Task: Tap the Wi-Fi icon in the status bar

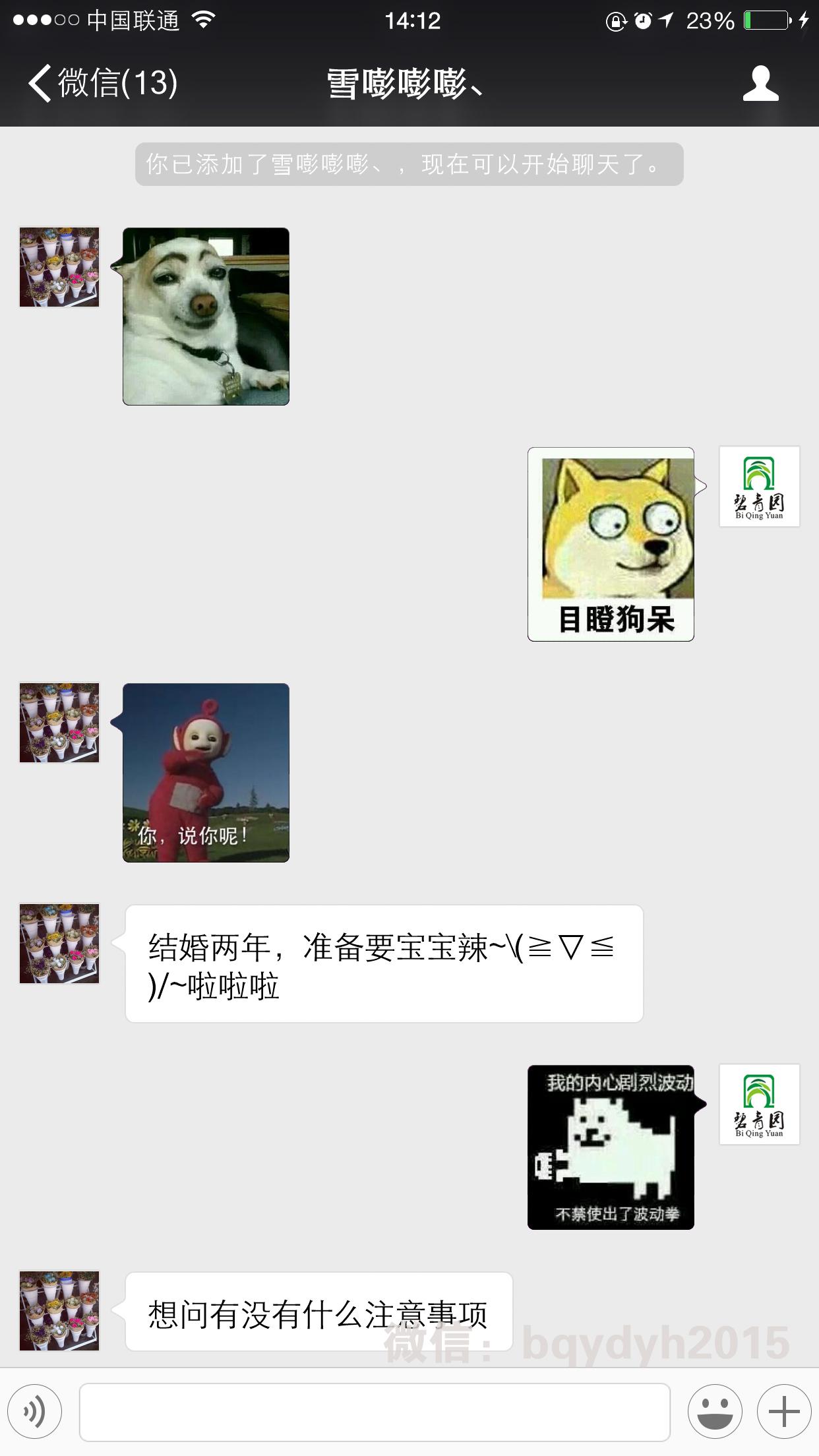Action: 204,20
